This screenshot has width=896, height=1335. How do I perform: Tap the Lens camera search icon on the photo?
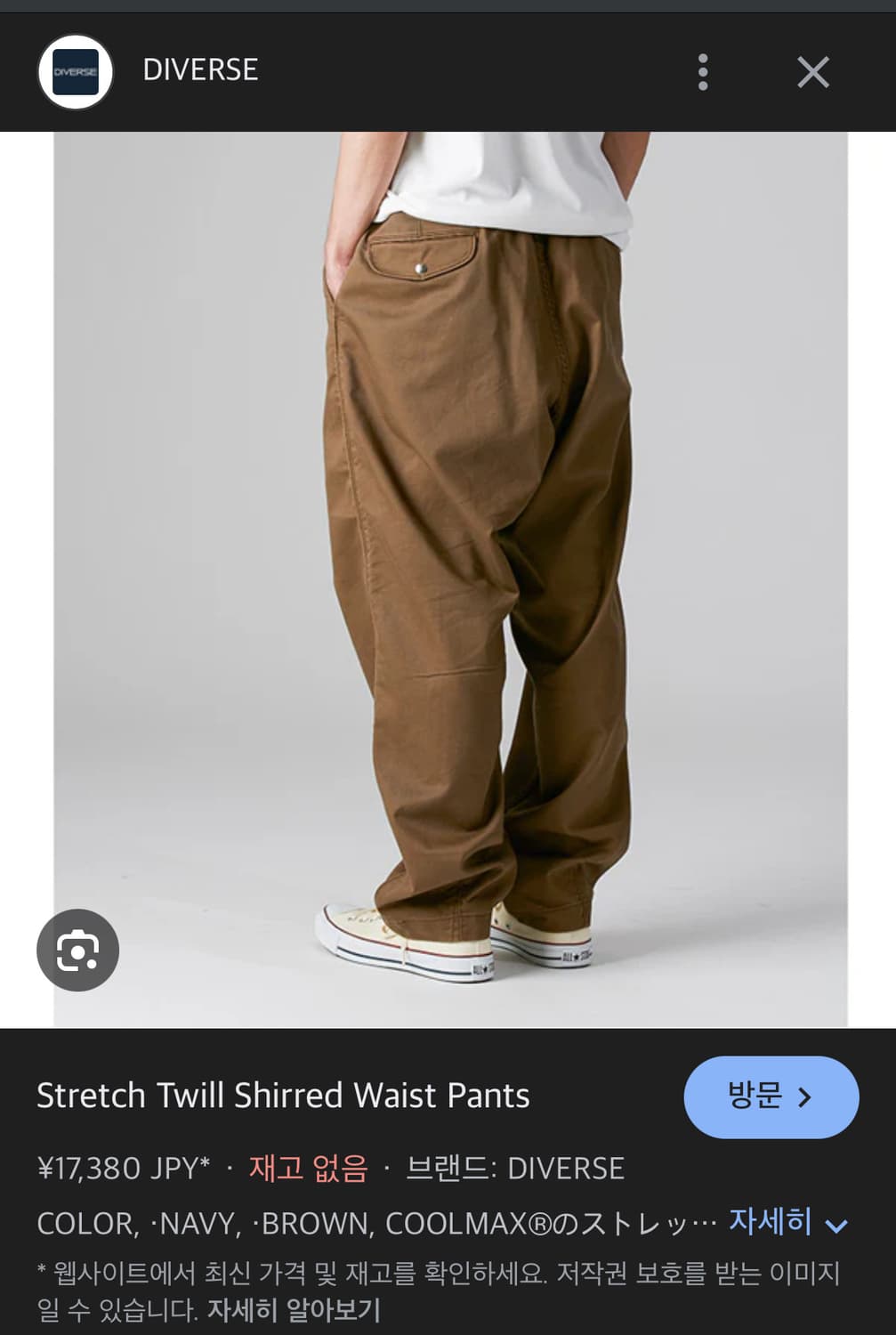click(77, 950)
